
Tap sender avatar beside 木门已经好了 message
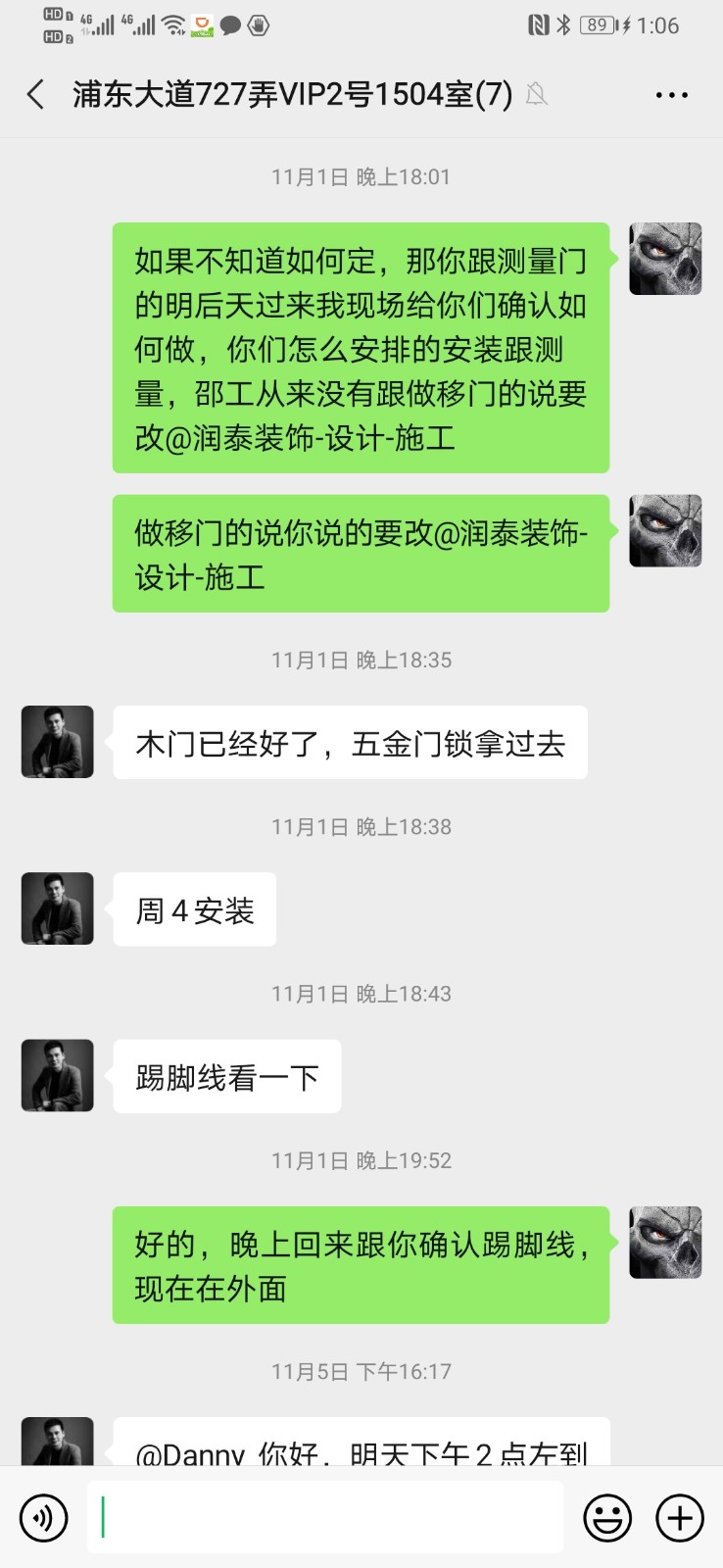click(58, 742)
